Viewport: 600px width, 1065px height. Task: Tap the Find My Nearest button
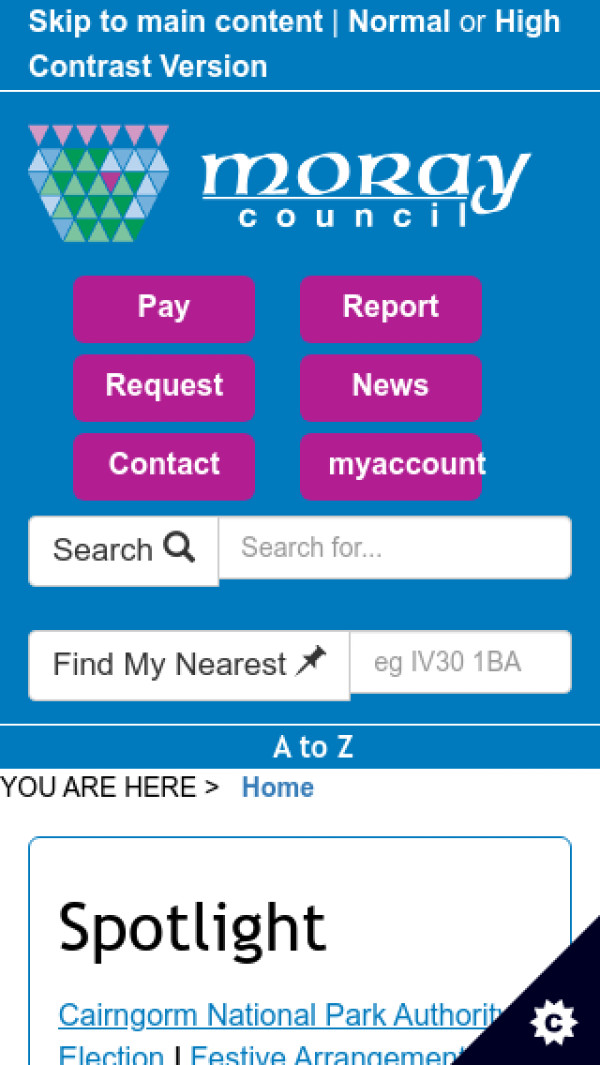pyautogui.click(x=189, y=664)
